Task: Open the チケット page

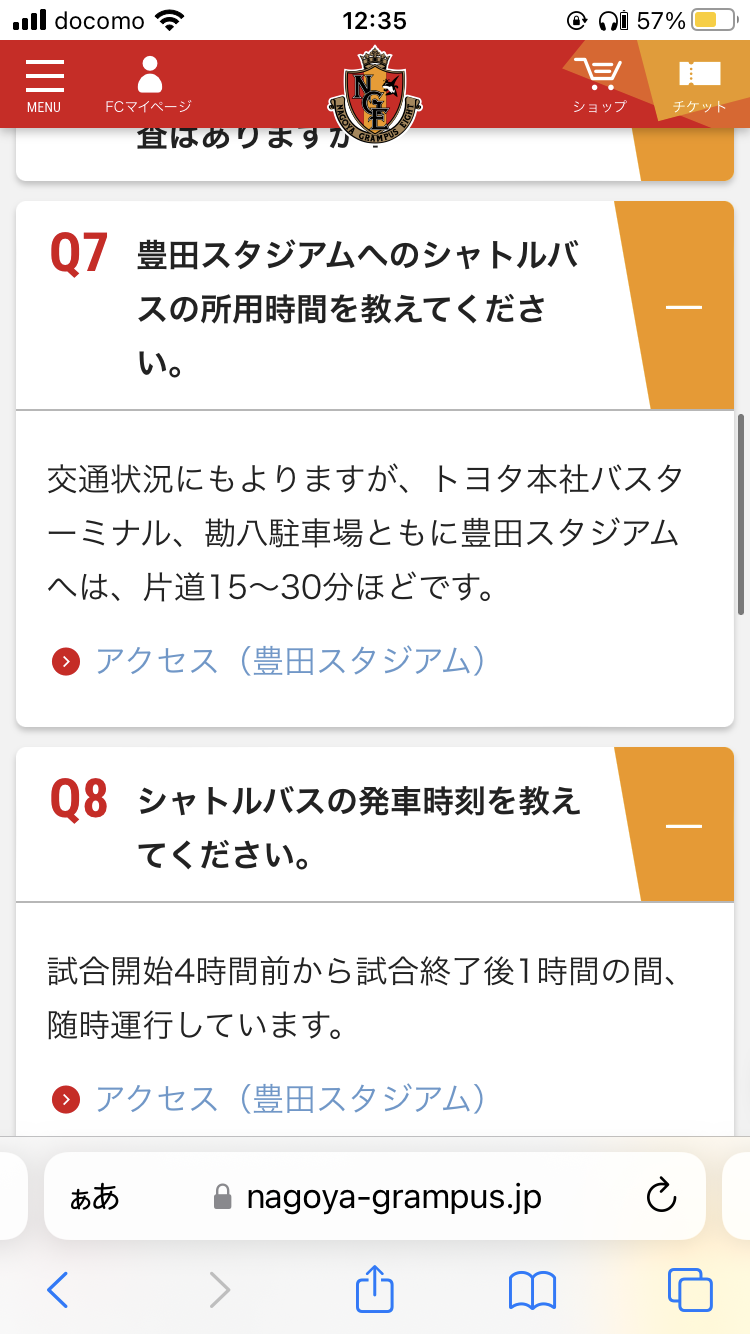Action: 699,84
